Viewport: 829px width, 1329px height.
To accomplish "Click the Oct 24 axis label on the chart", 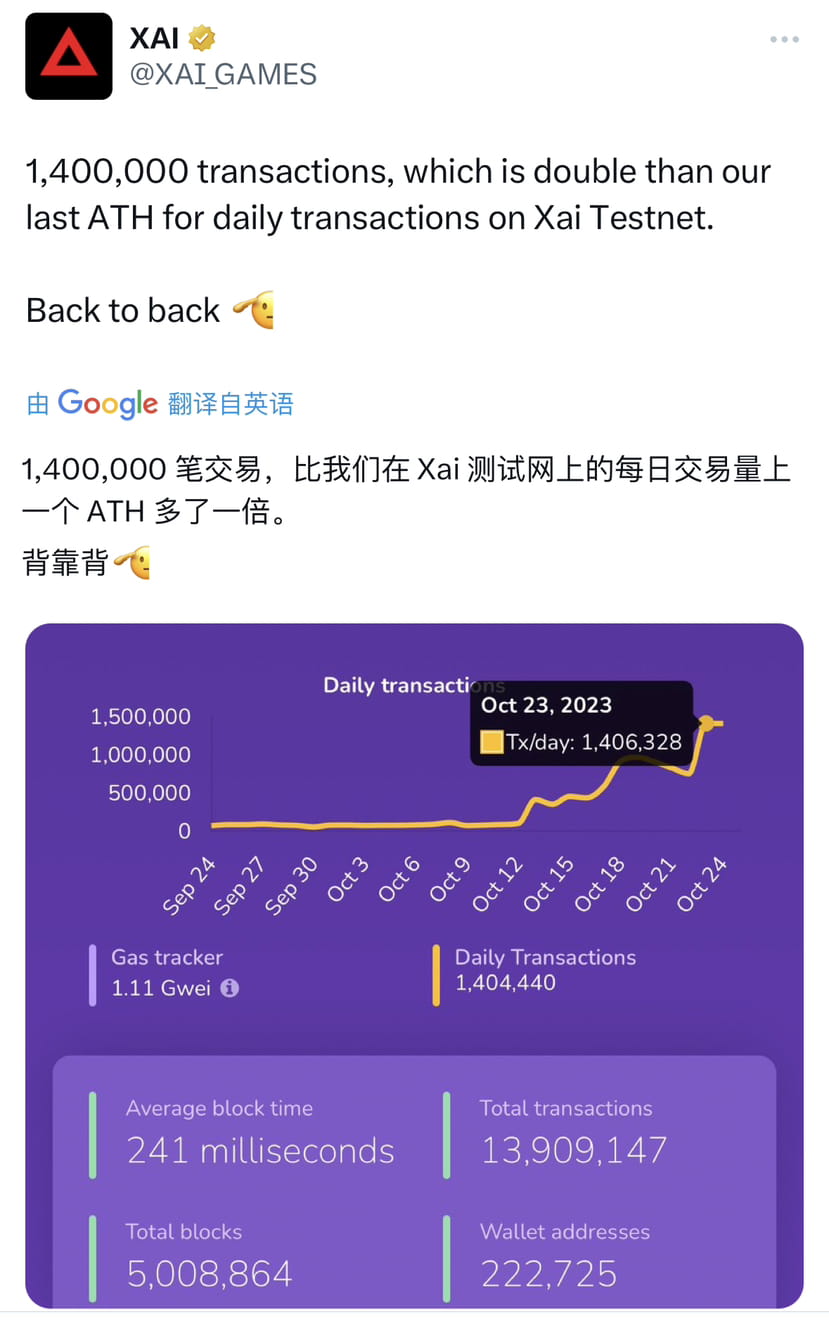I will tap(702, 882).
